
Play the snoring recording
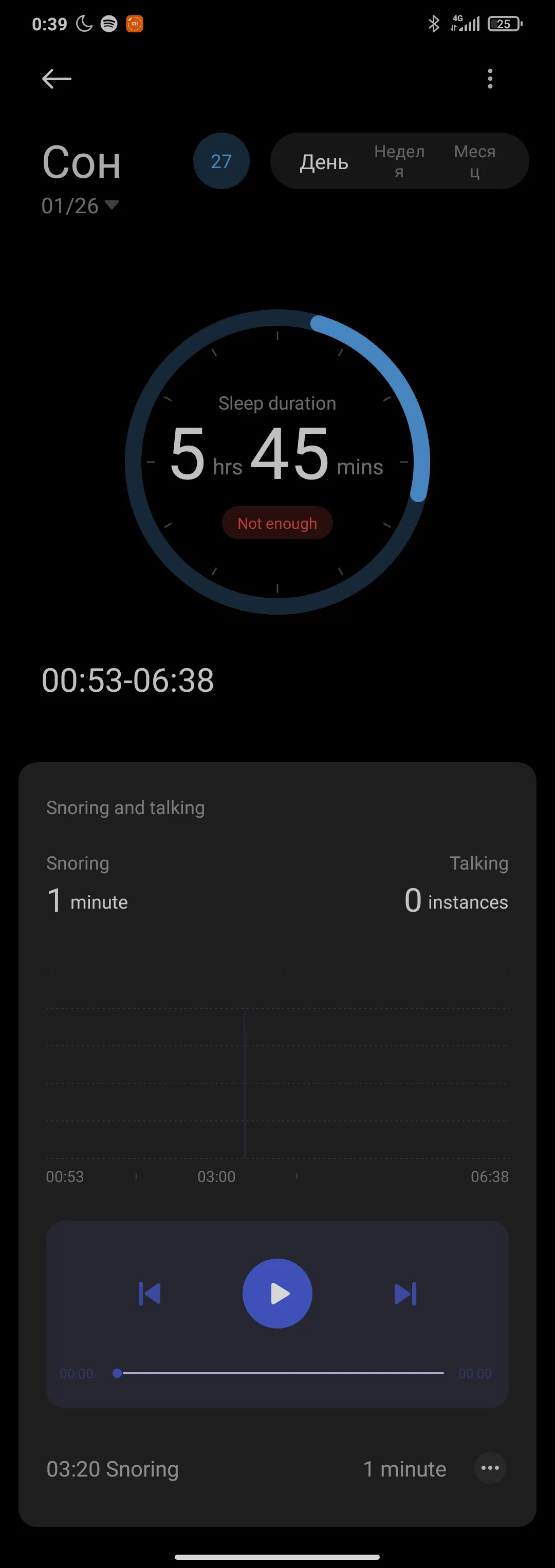click(277, 1294)
